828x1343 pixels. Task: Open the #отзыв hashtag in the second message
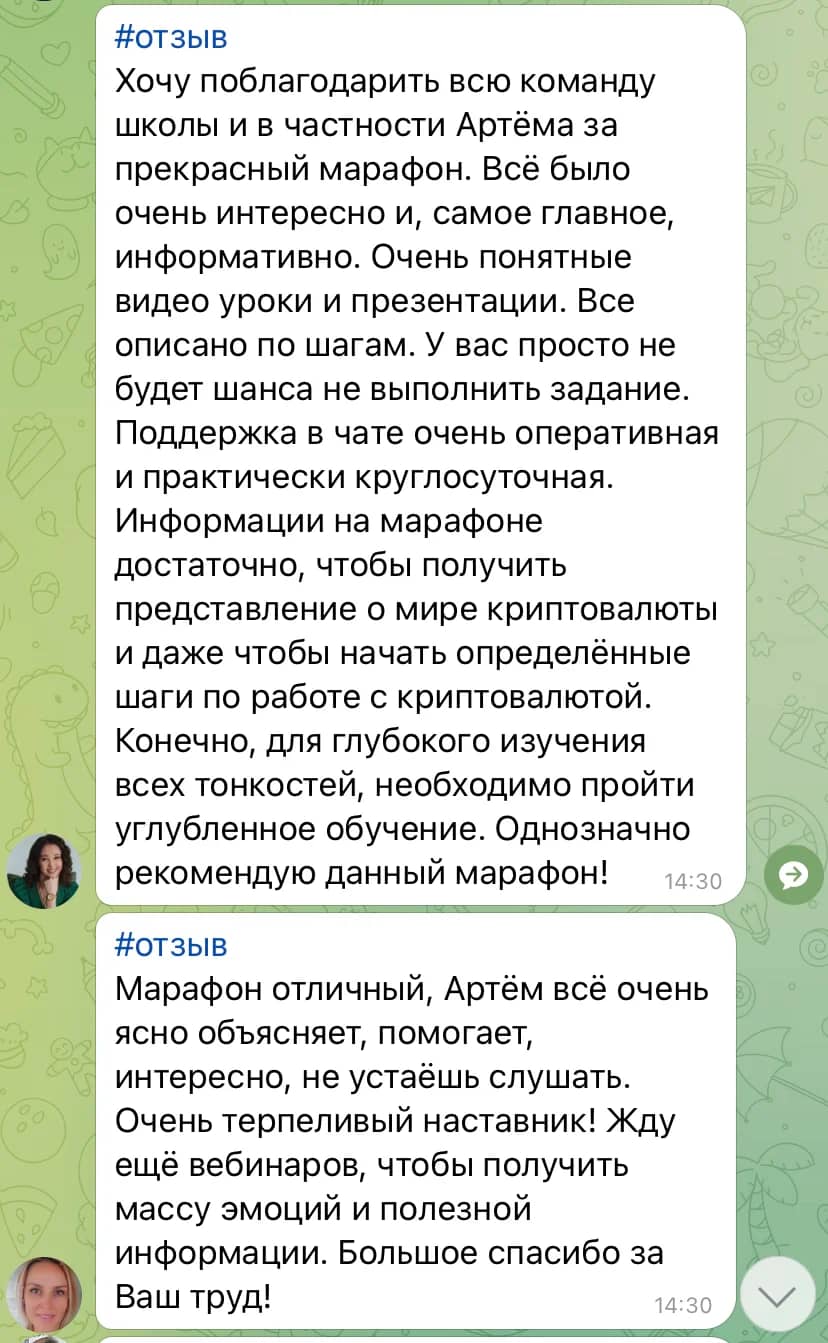pyautogui.click(x=172, y=943)
